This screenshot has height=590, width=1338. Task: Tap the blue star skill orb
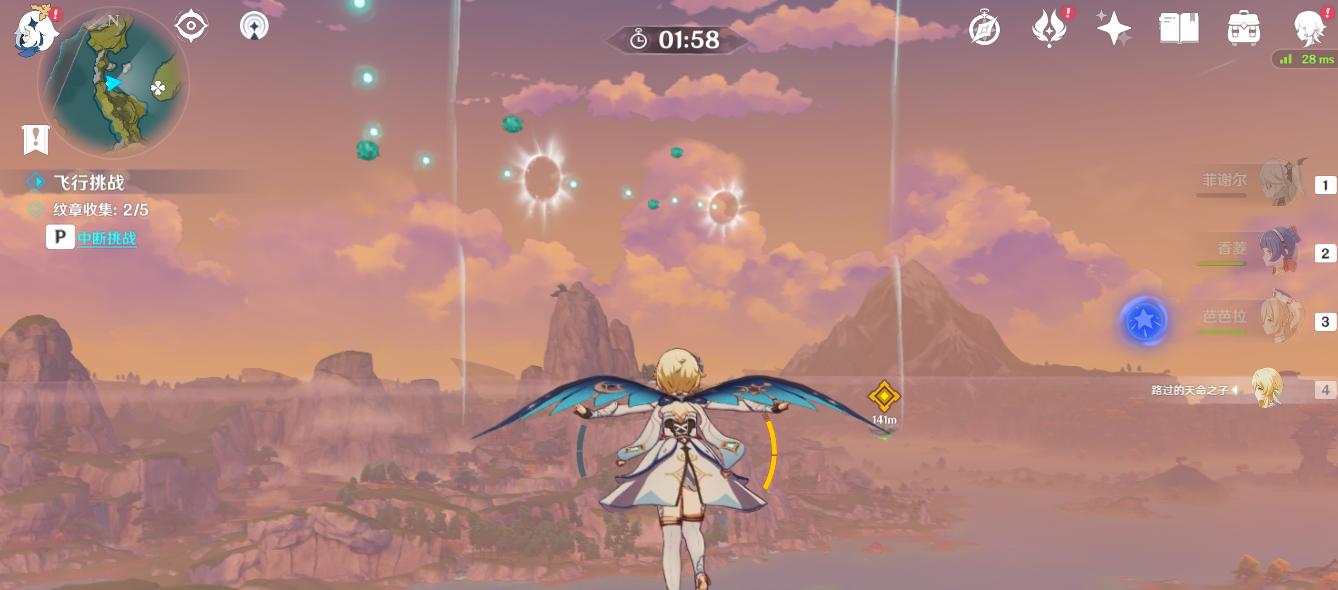point(1144,321)
